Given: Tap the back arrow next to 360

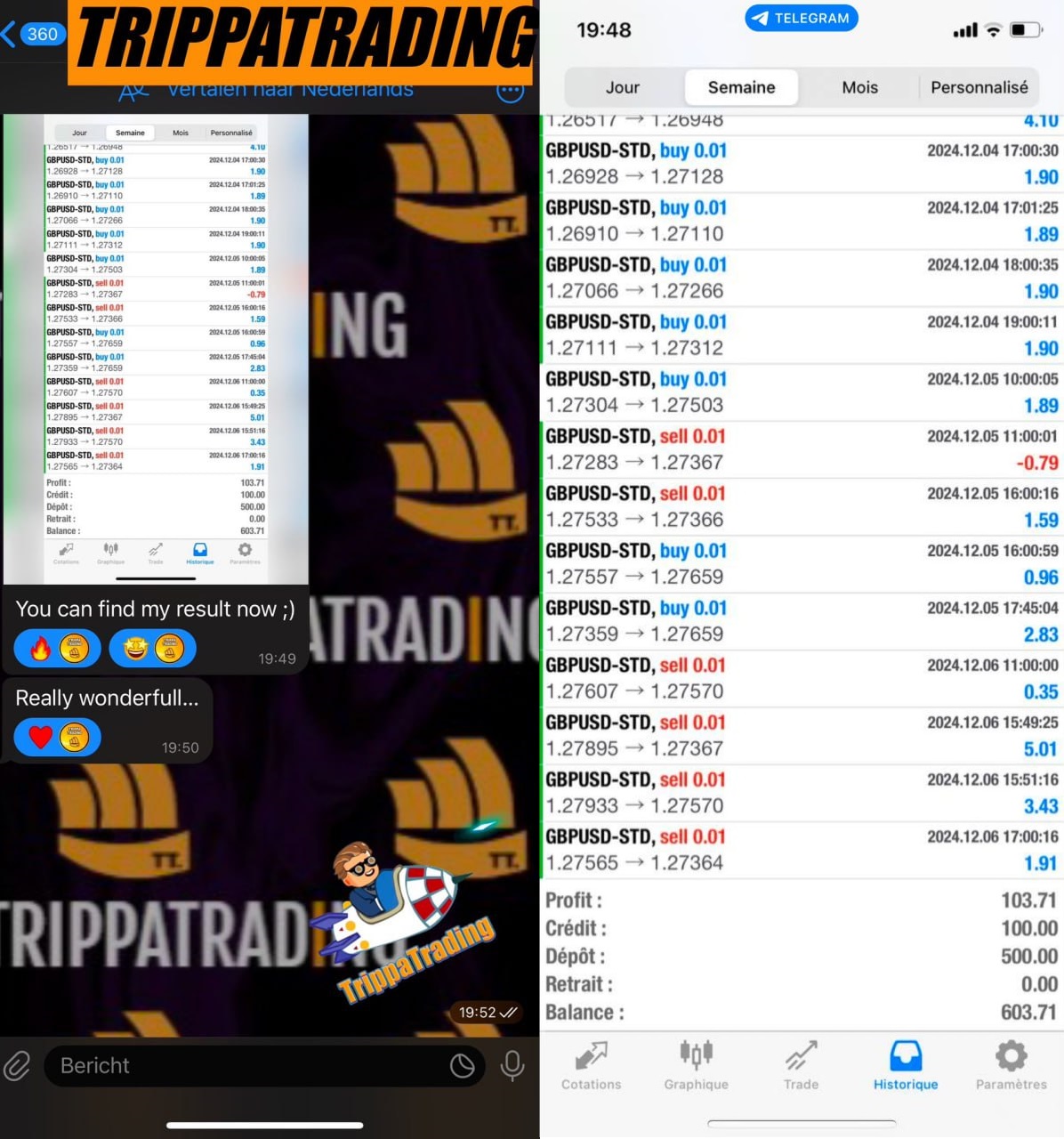Looking at the screenshot, I should [7, 34].
